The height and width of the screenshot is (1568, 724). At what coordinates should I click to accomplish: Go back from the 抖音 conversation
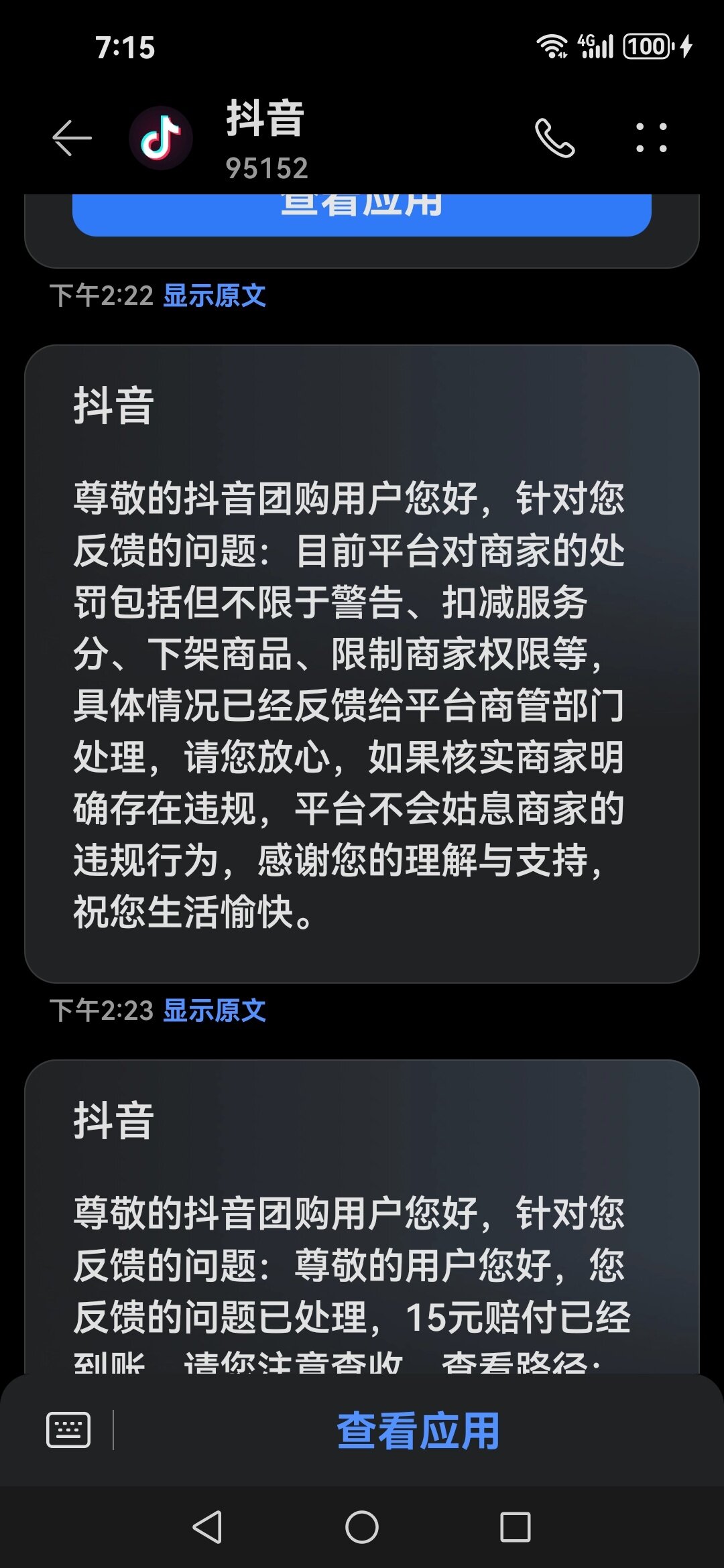(72, 138)
